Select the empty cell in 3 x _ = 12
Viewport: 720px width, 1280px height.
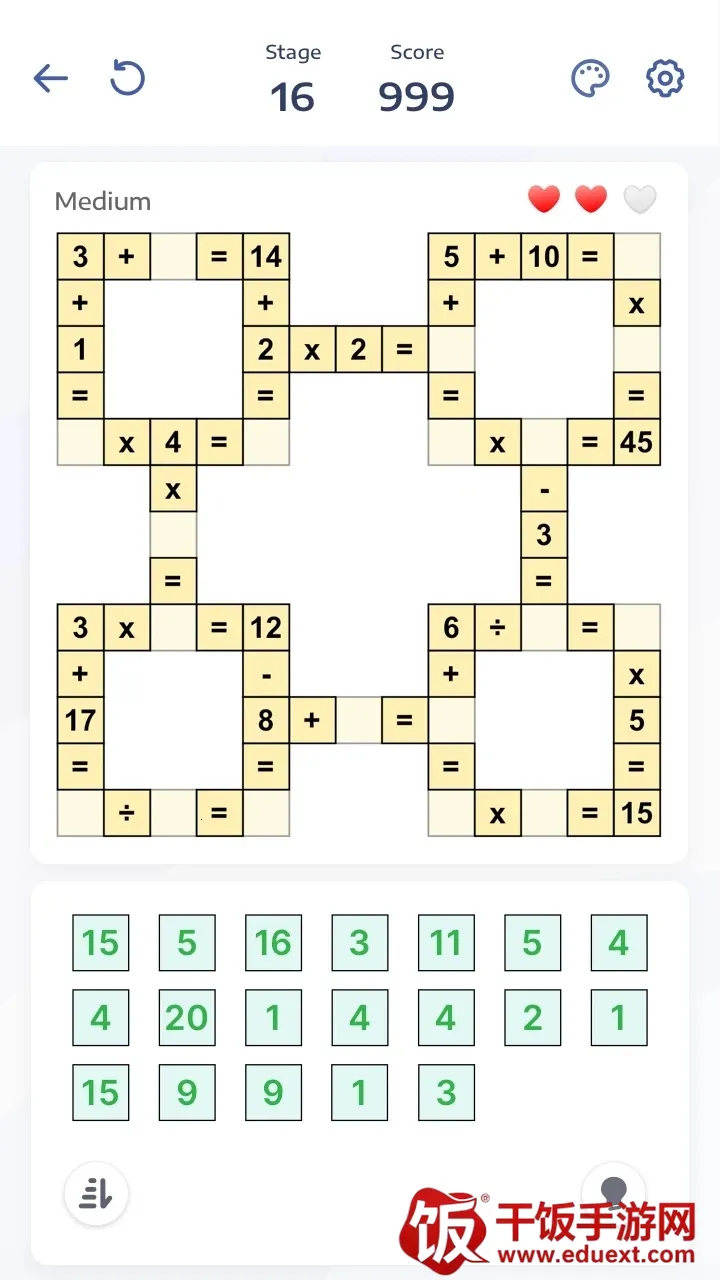click(x=174, y=628)
